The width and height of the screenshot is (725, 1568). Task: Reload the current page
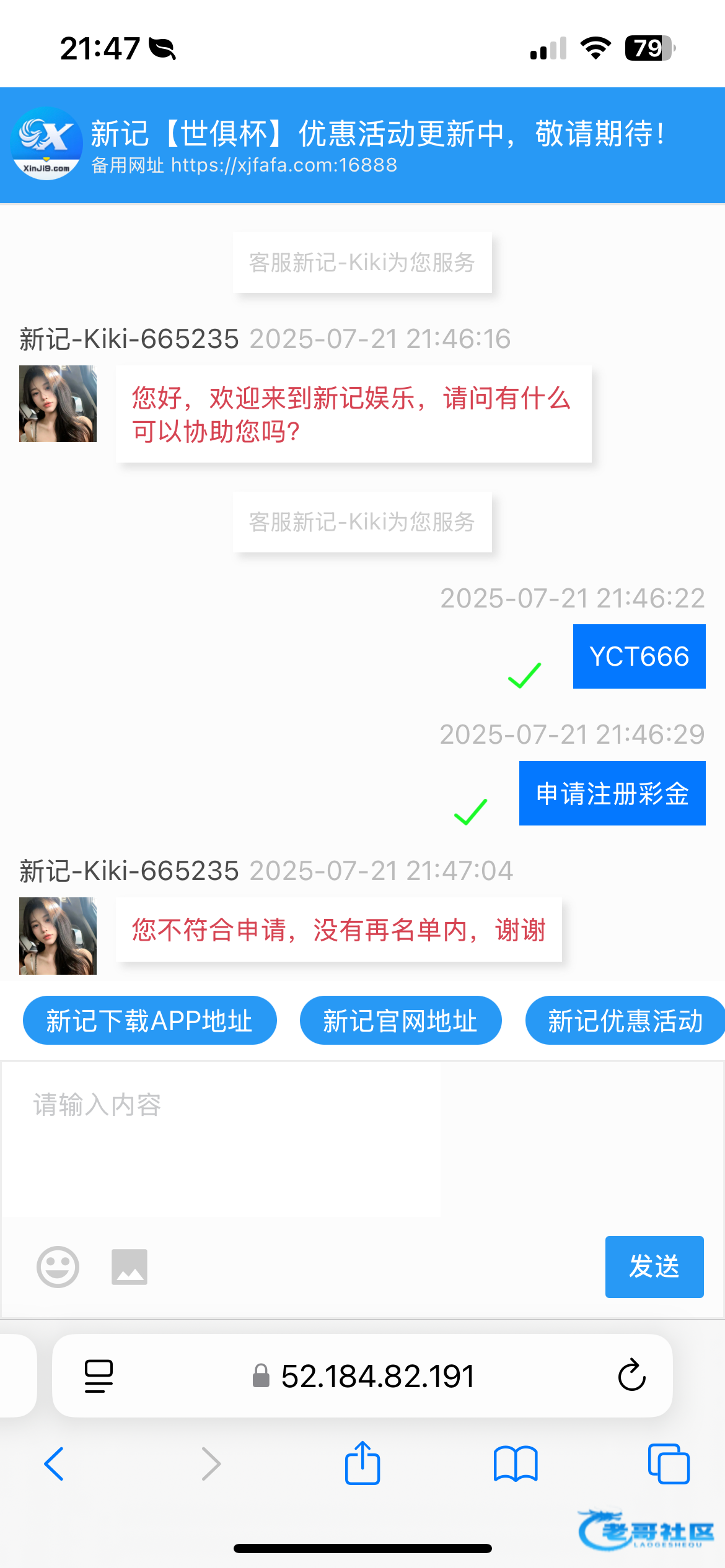coord(631,1376)
